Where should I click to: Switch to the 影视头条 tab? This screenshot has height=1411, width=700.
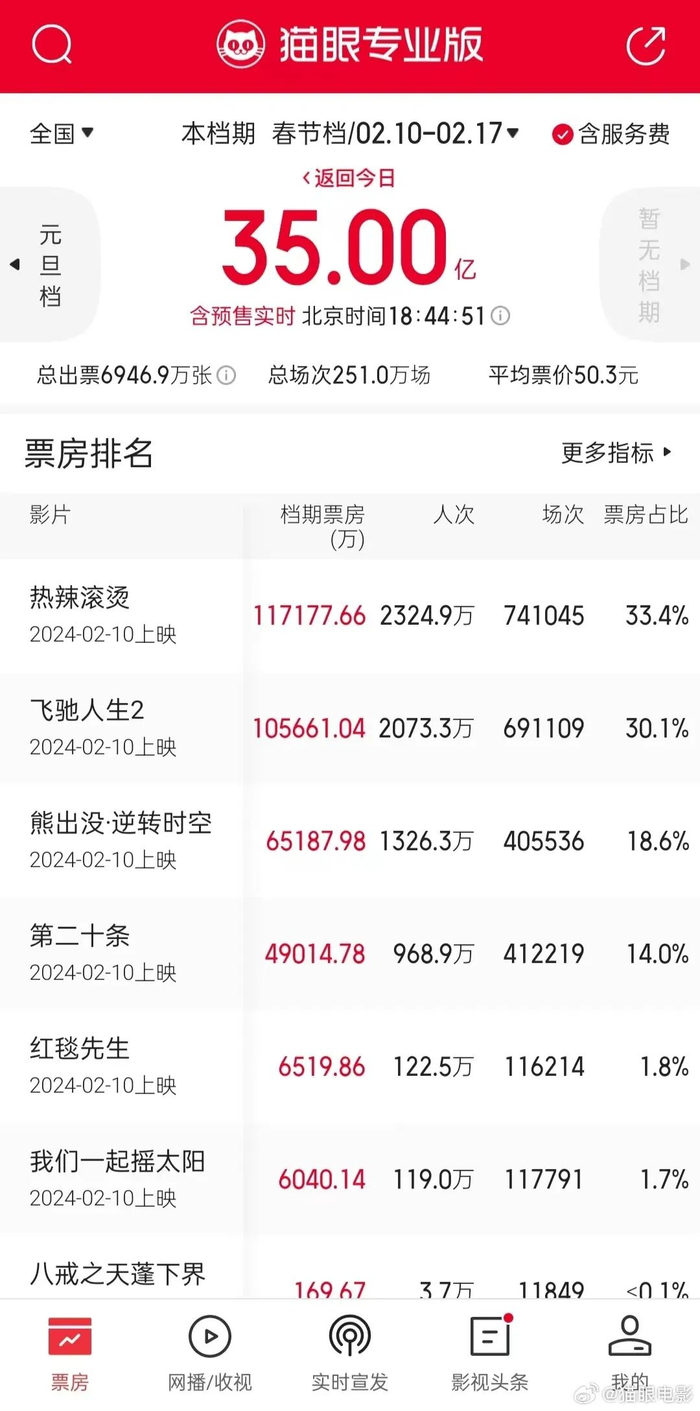pos(490,1354)
